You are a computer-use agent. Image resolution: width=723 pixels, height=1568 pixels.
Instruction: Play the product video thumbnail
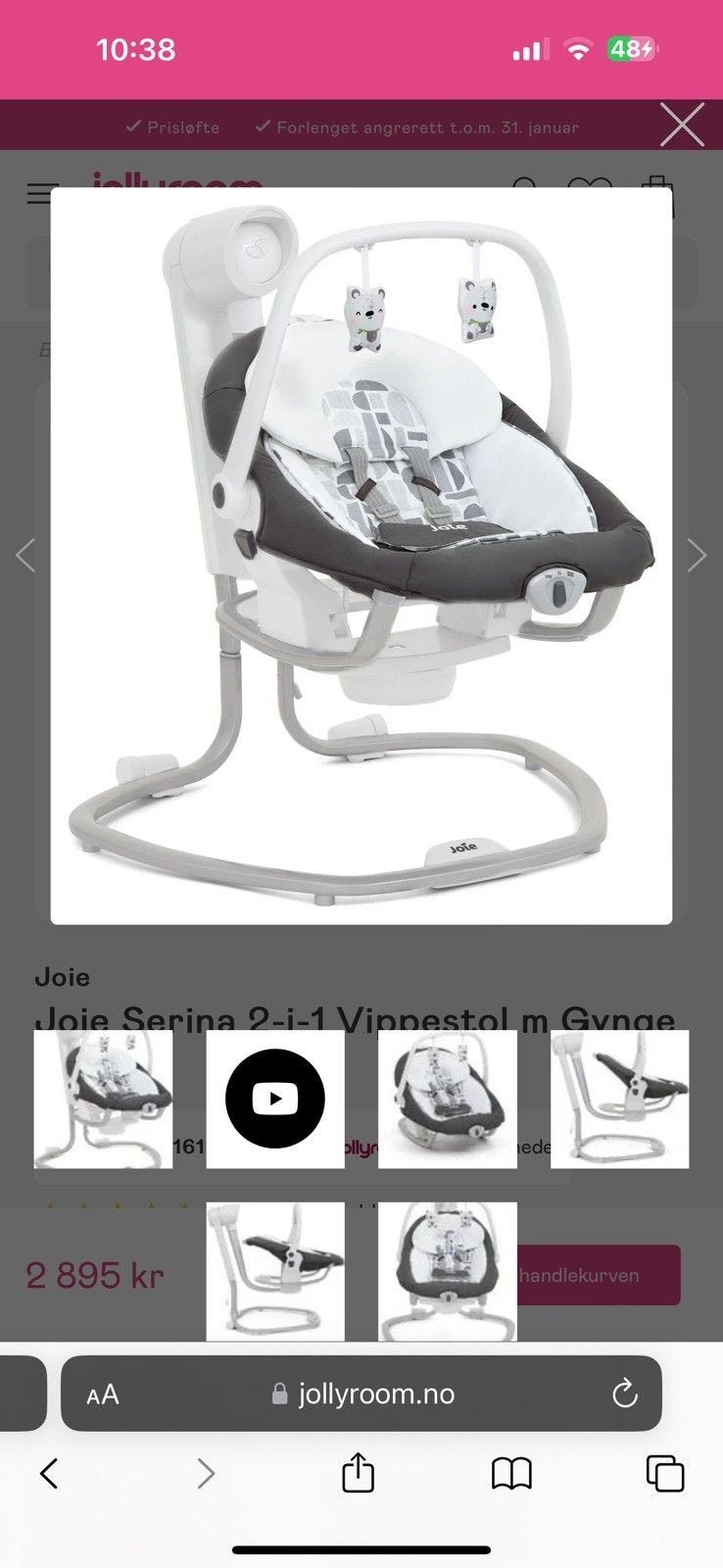coord(275,1099)
